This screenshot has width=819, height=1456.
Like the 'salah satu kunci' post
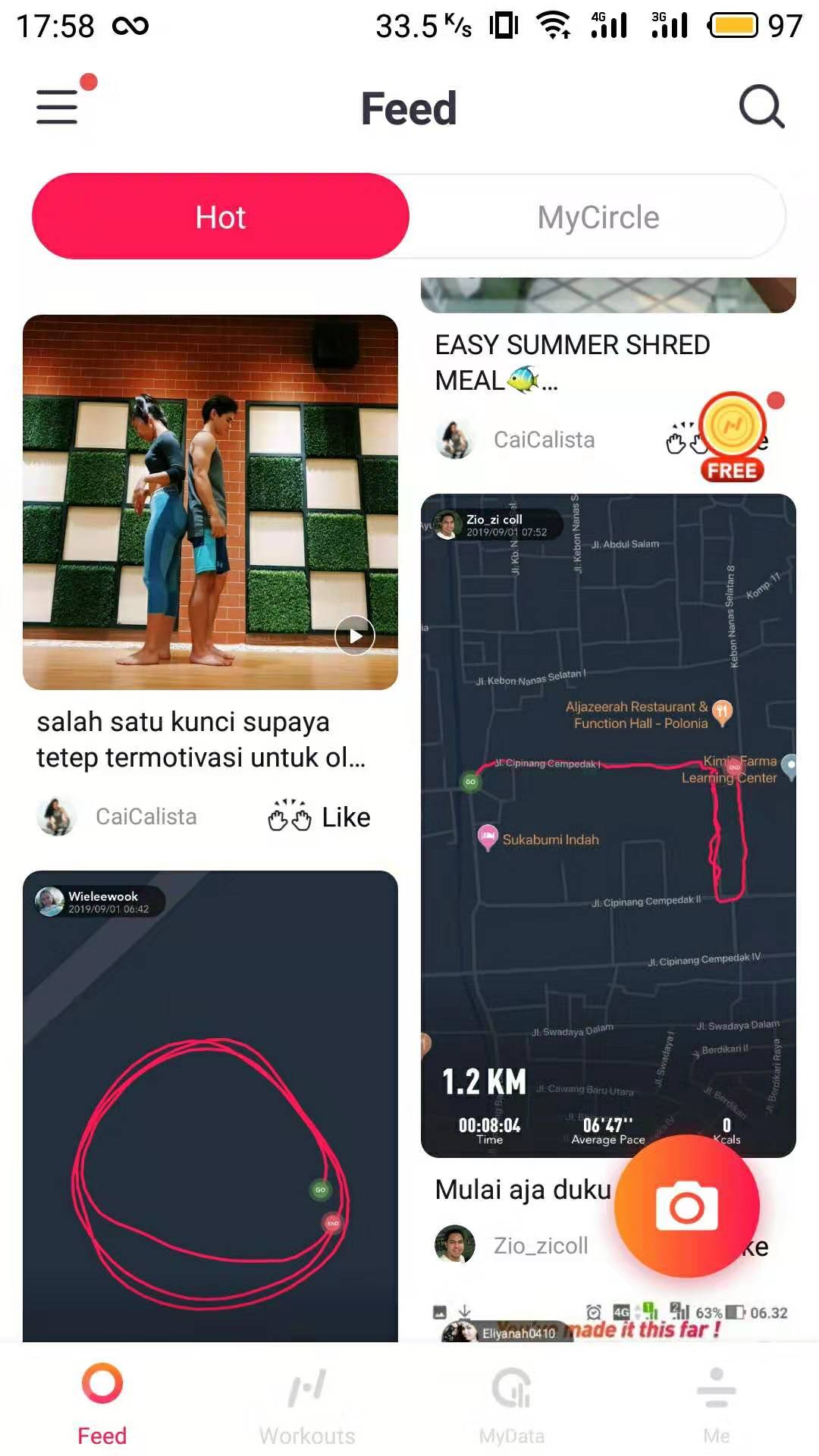(x=319, y=817)
